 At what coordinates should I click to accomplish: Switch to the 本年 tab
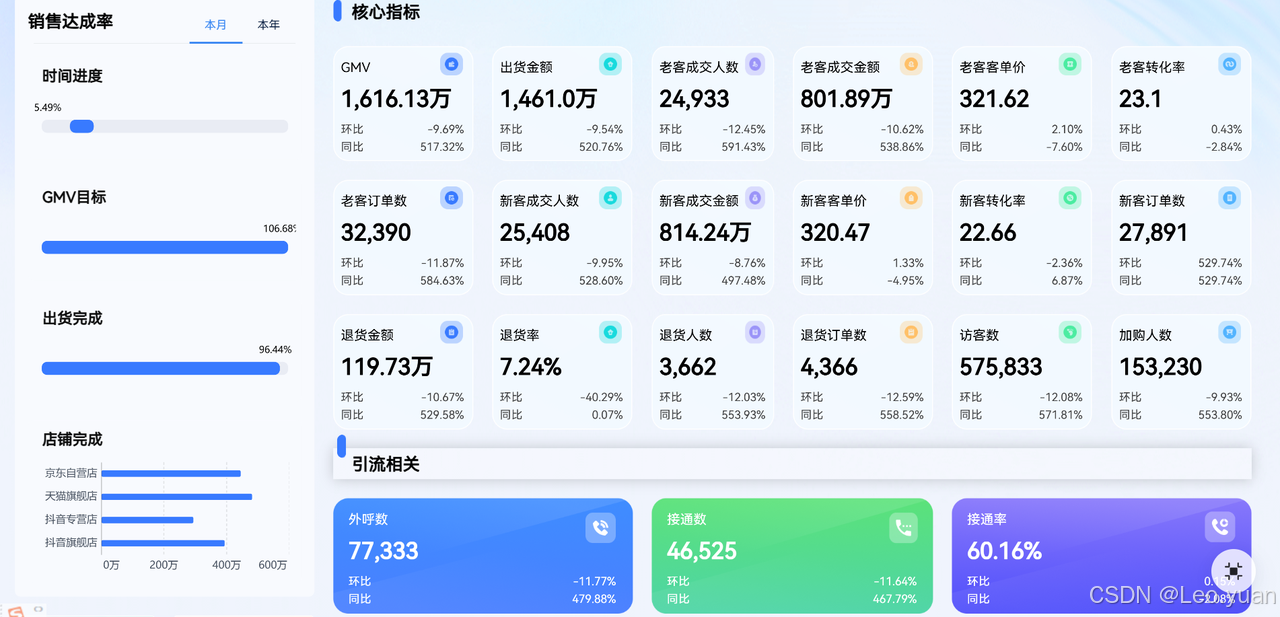269,25
